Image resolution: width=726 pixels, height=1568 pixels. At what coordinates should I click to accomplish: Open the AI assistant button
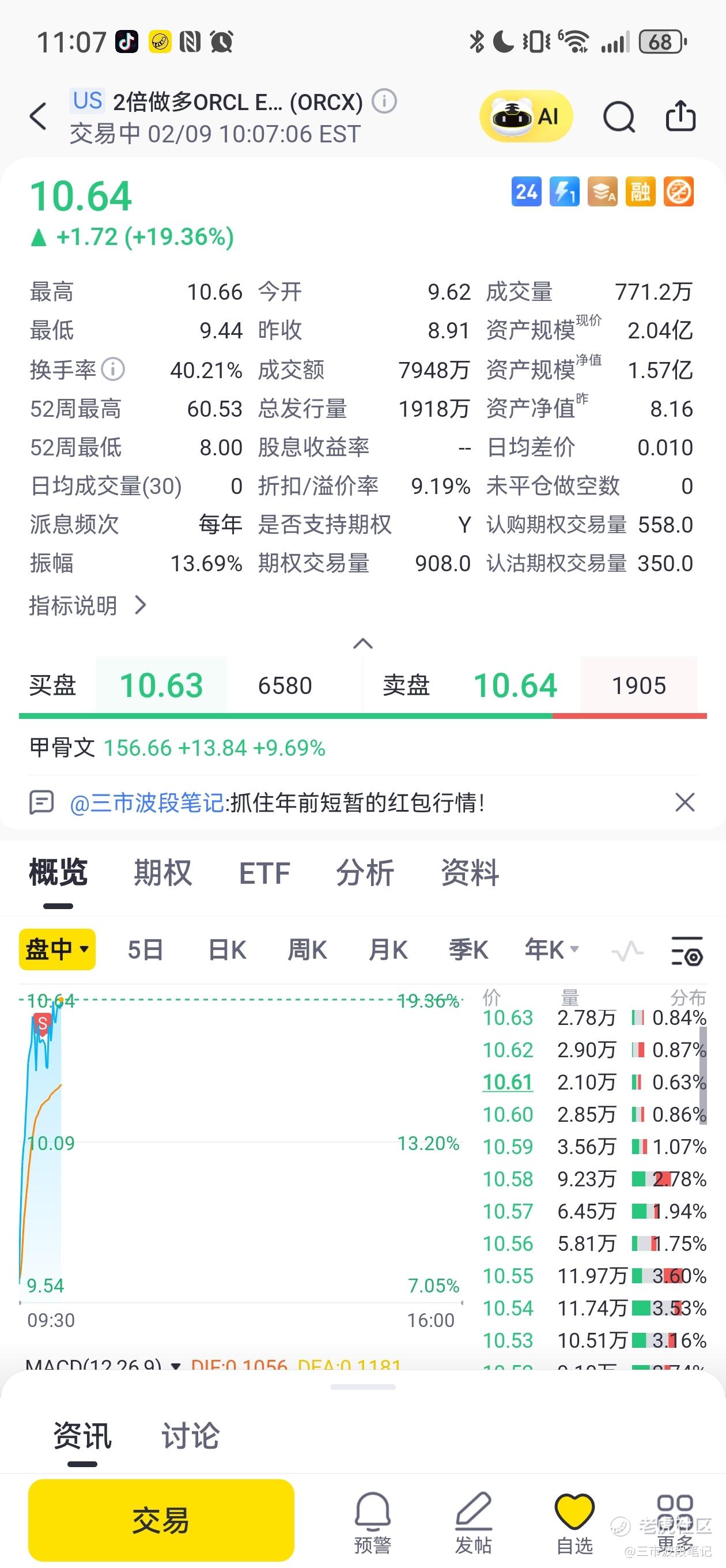click(x=526, y=116)
